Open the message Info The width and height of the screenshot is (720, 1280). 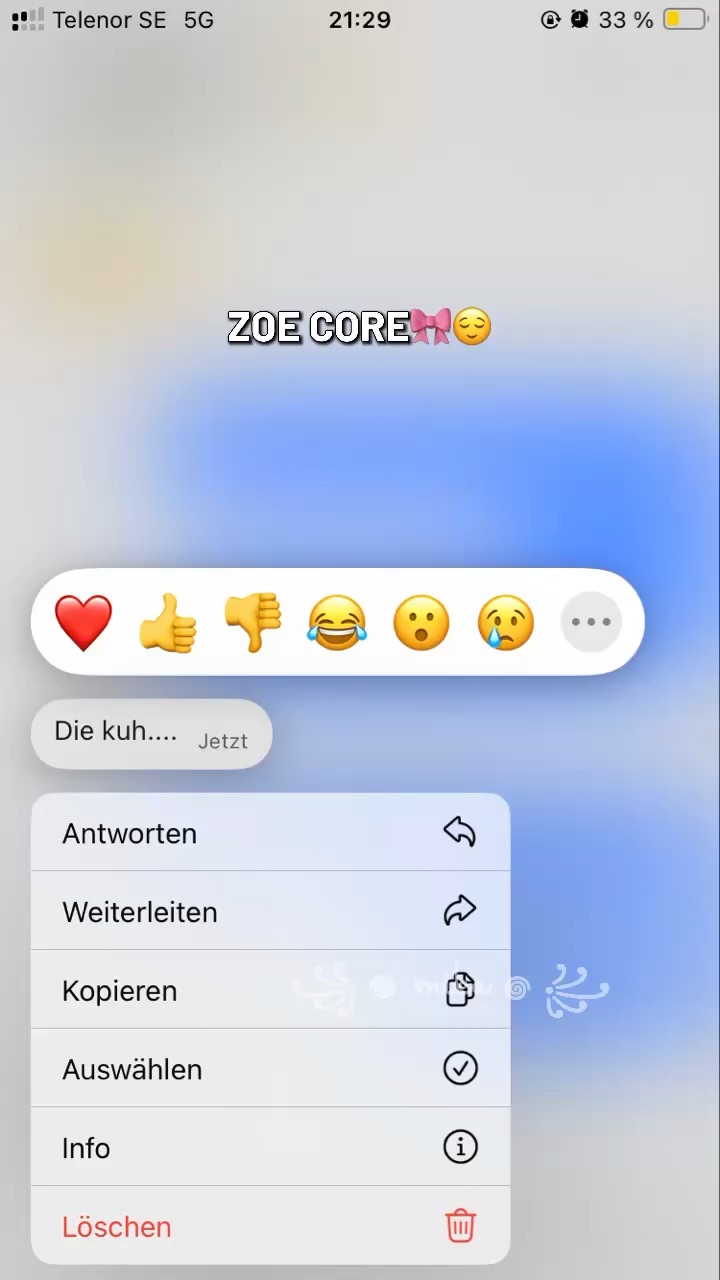tap(270, 1147)
